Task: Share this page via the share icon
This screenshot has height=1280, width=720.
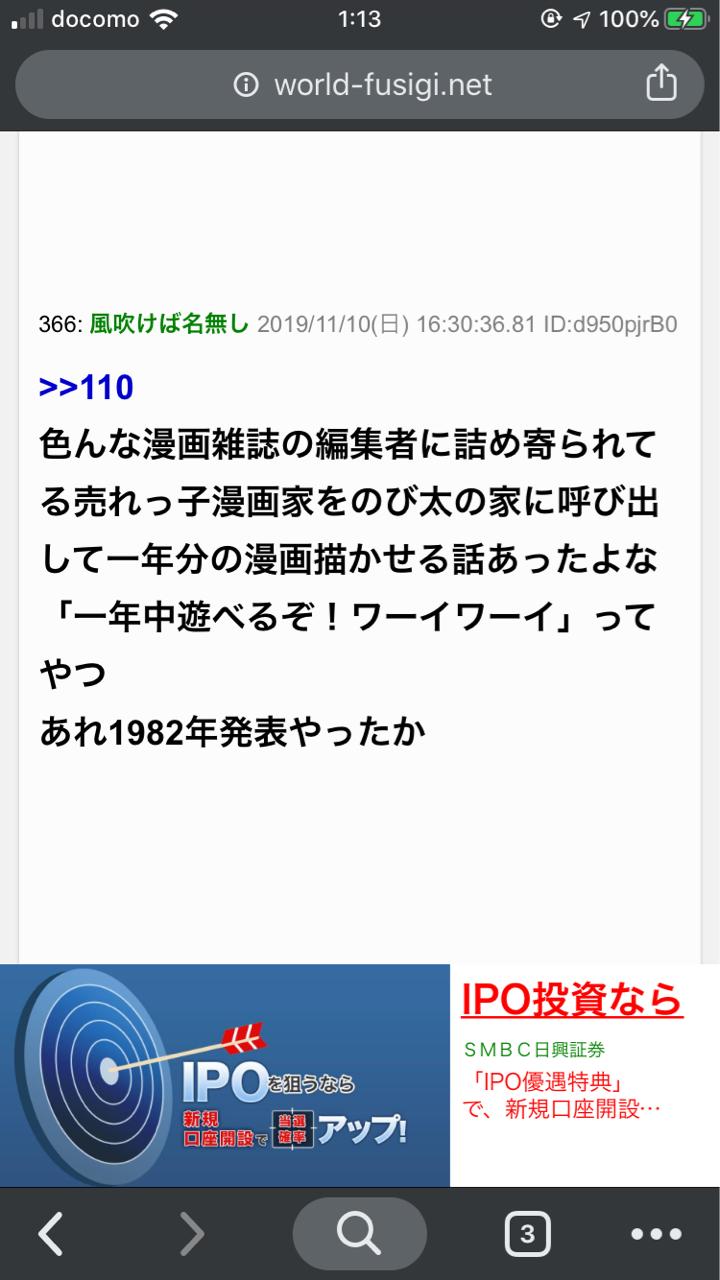Action: point(661,84)
